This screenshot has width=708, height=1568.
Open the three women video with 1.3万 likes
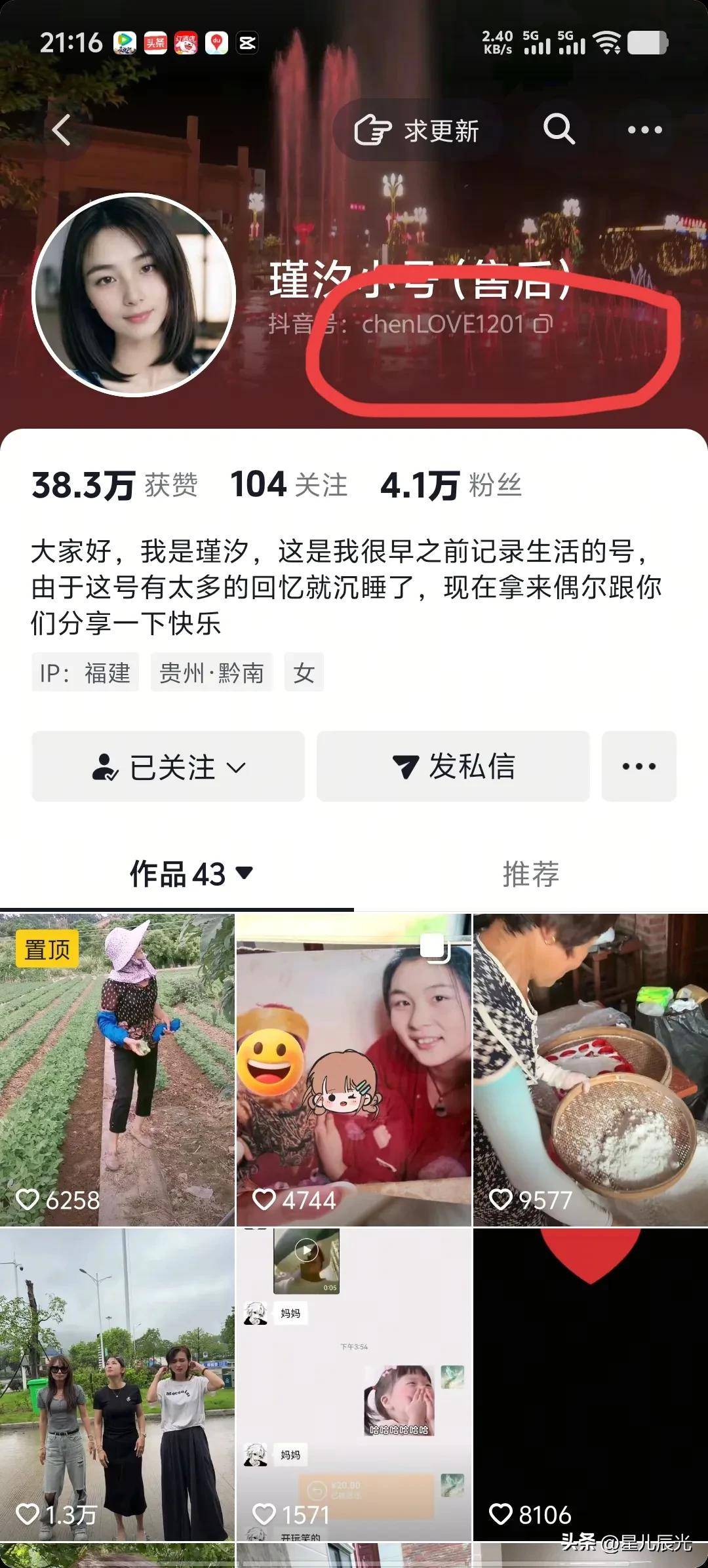[x=117, y=1384]
